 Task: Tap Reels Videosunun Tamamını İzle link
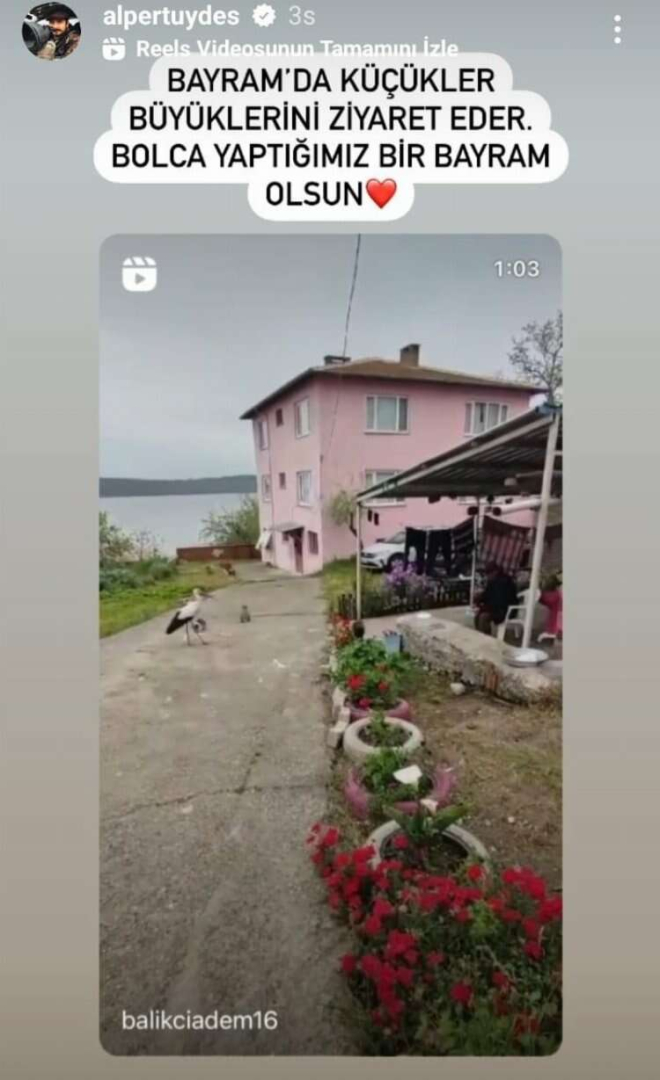[x=296, y=48]
